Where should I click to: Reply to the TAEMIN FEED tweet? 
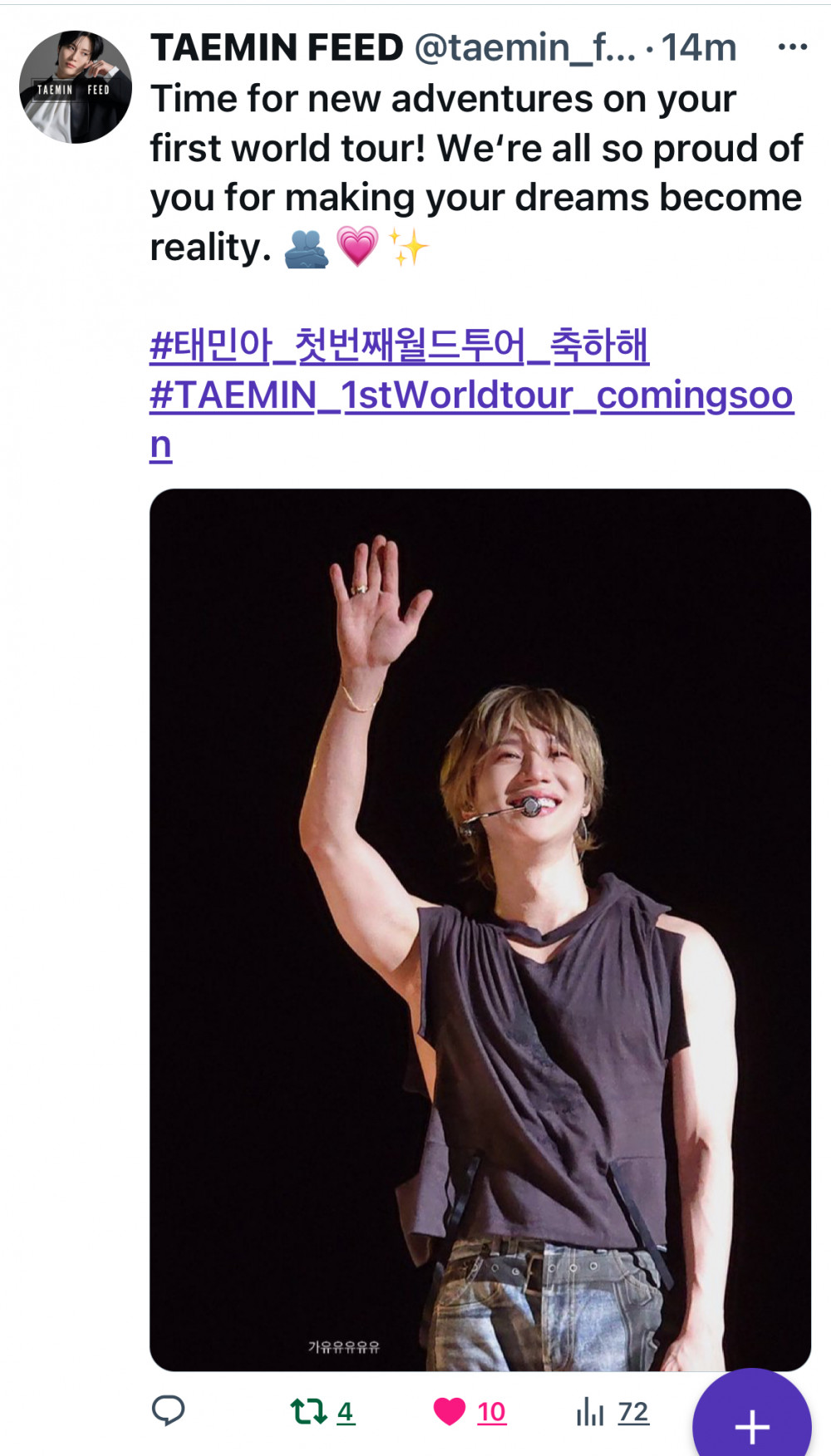coord(168,1410)
